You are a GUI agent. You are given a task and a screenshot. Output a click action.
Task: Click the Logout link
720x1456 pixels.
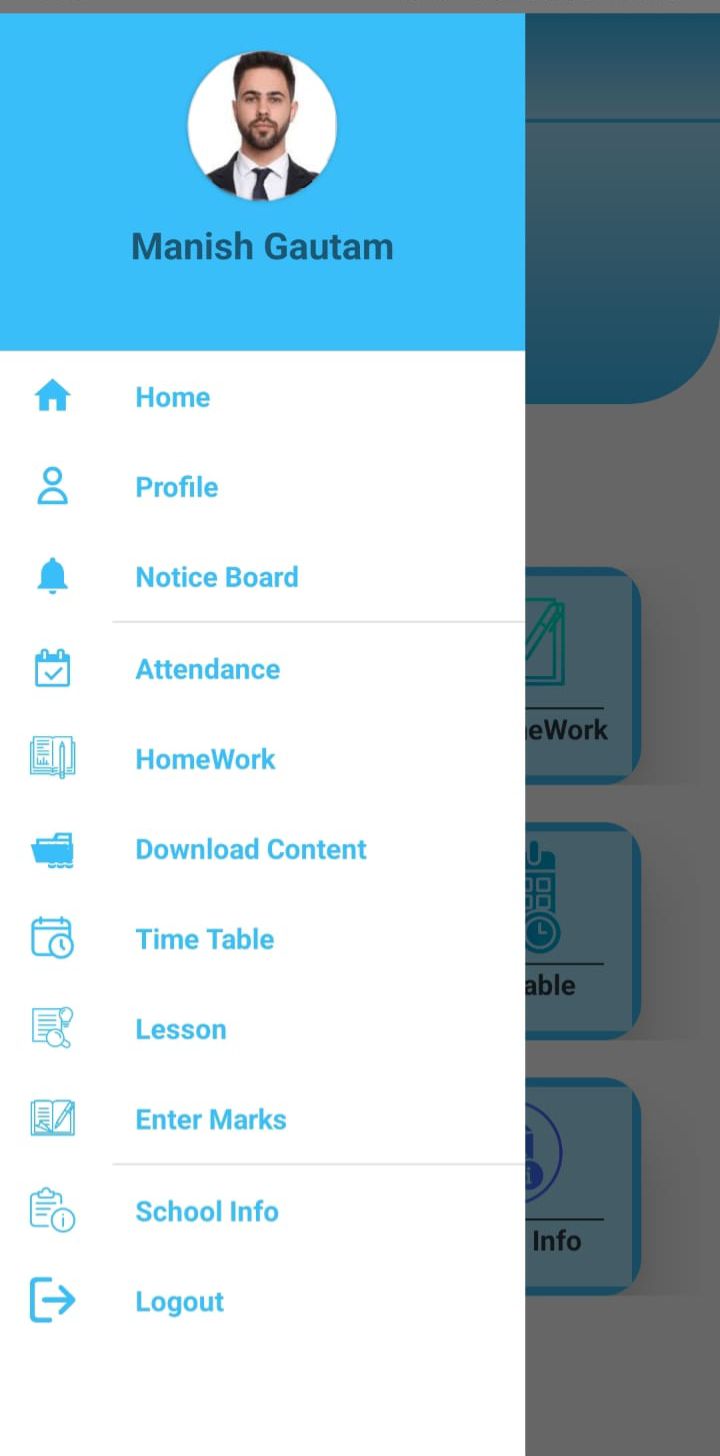179,1301
